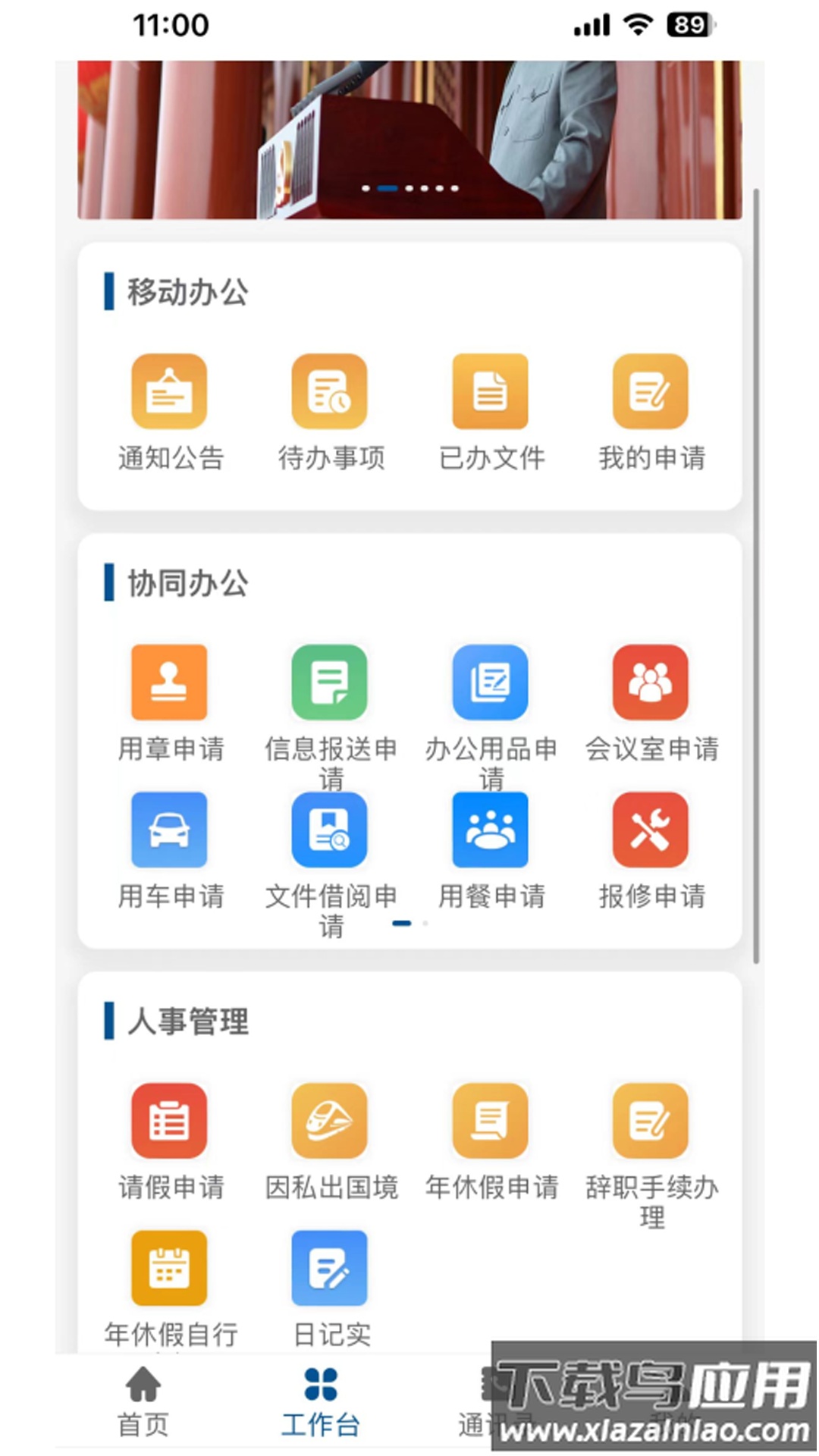819x1456 pixels.
Task: Tap the 用车申请 vehicle request icon
Action: 168,830
